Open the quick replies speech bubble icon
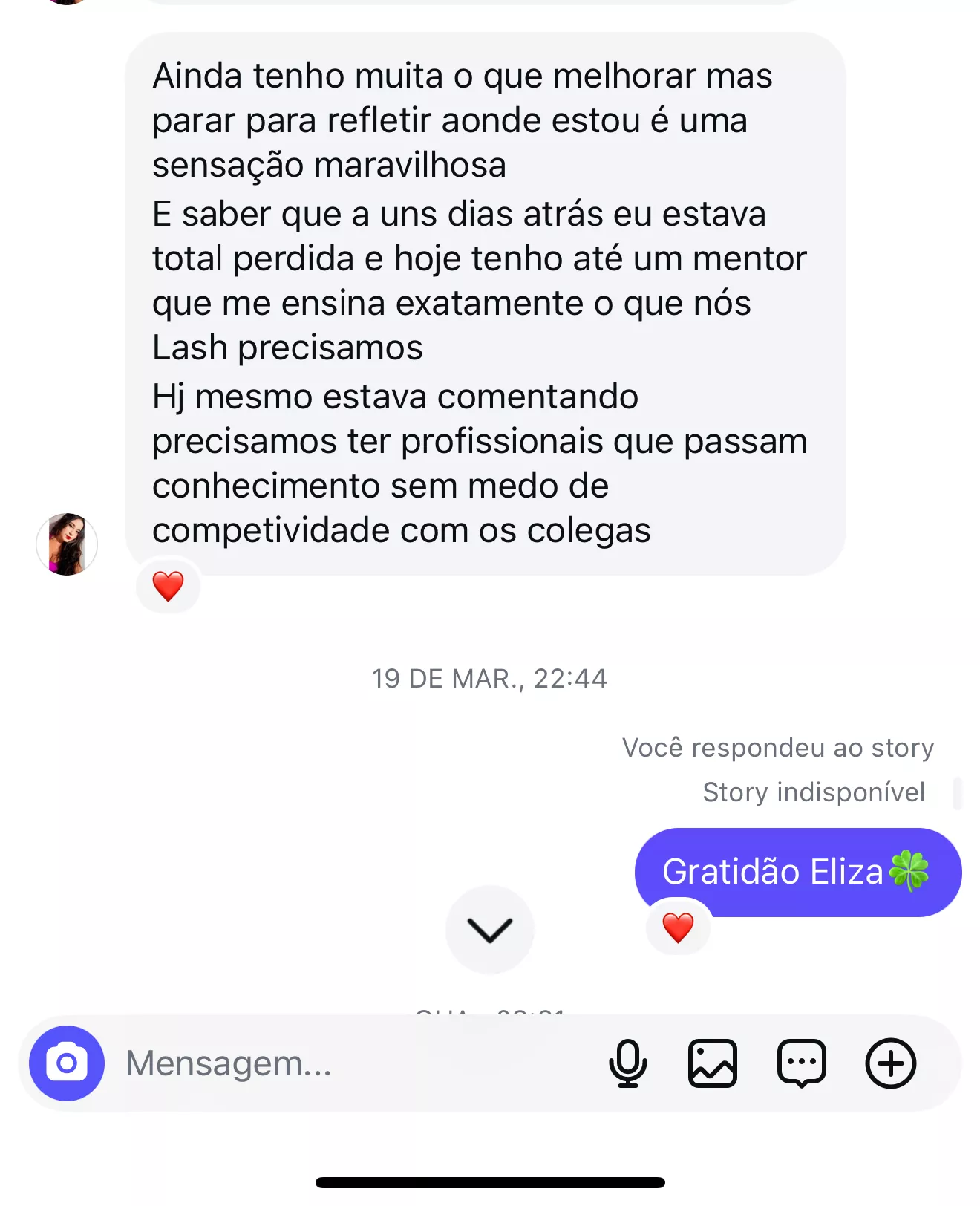This screenshot has width=980, height=1206. (x=802, y=1063)
